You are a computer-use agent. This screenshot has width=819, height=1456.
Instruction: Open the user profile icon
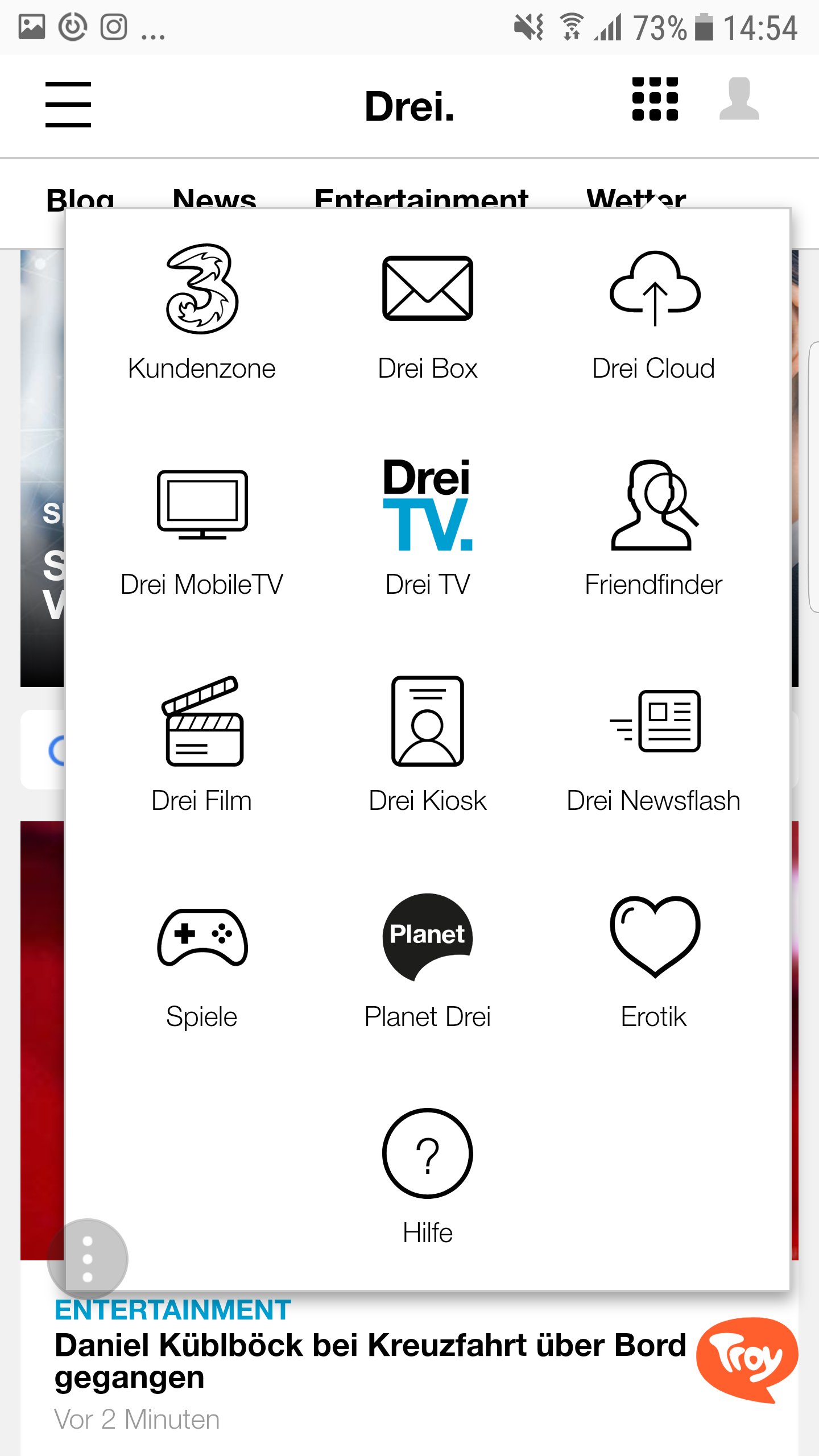[739, 99]
